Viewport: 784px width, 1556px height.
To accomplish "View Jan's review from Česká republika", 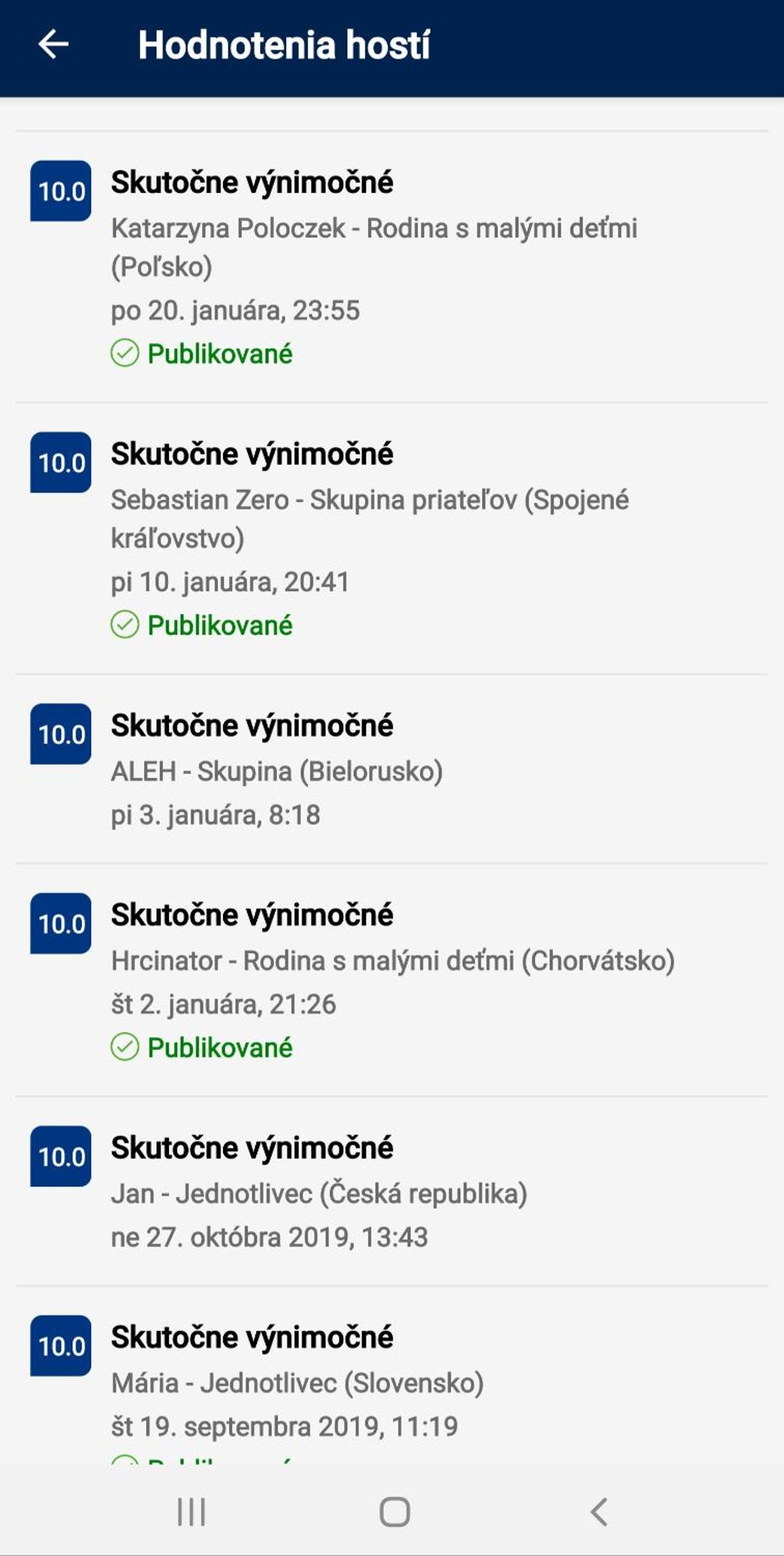I will coord(391,1191).
